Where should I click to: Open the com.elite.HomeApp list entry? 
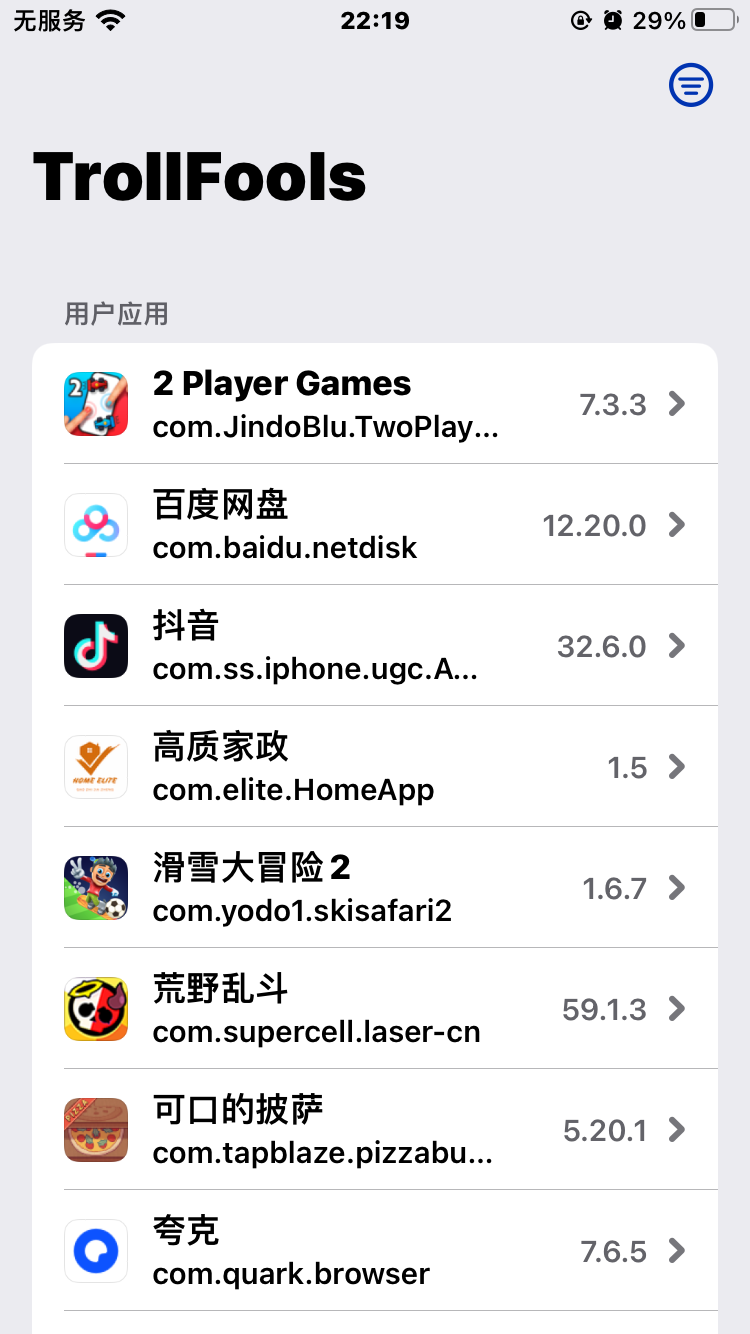pos(375,767)
